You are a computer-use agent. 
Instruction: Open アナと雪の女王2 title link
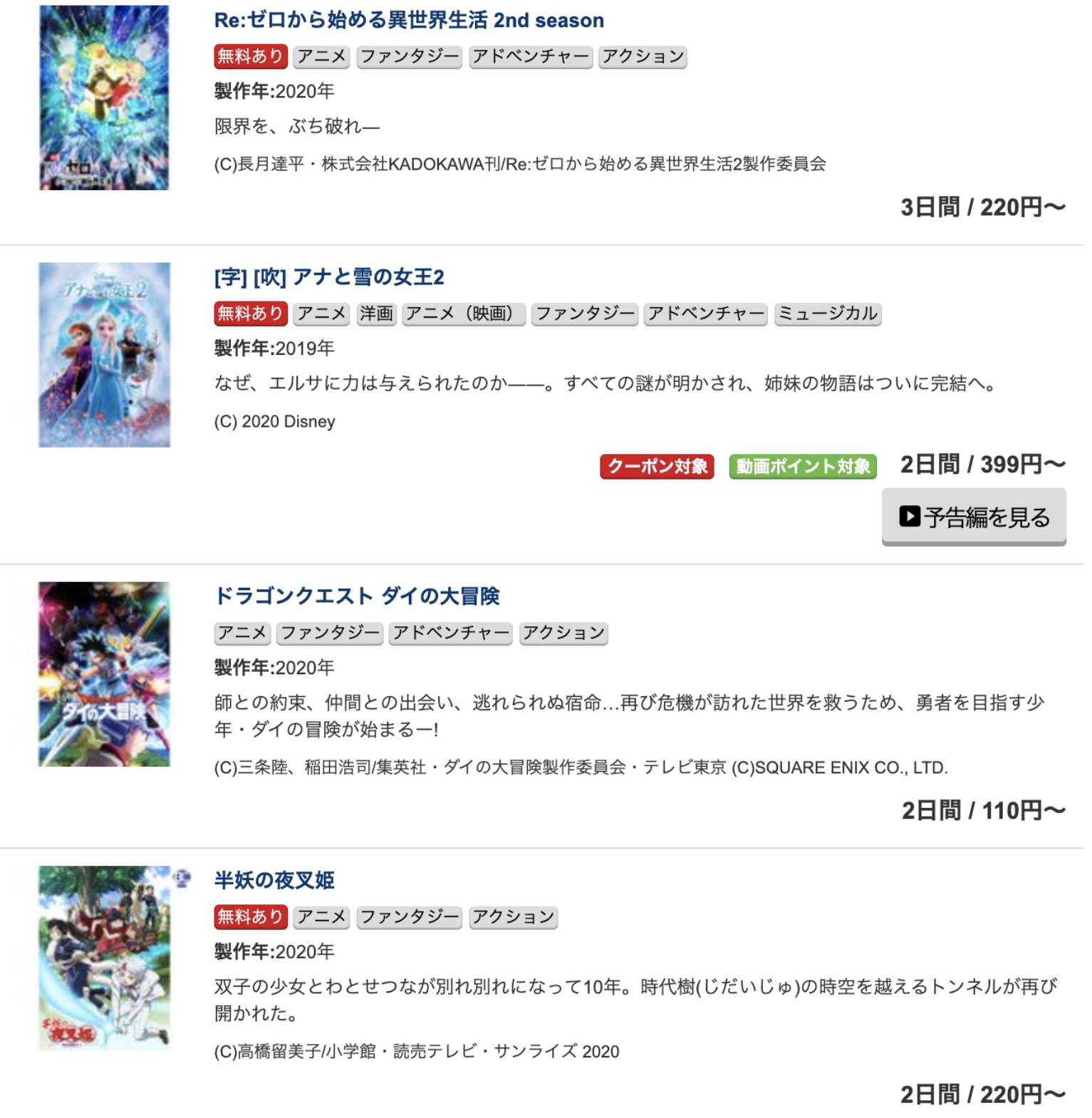(x=329, y=277)
